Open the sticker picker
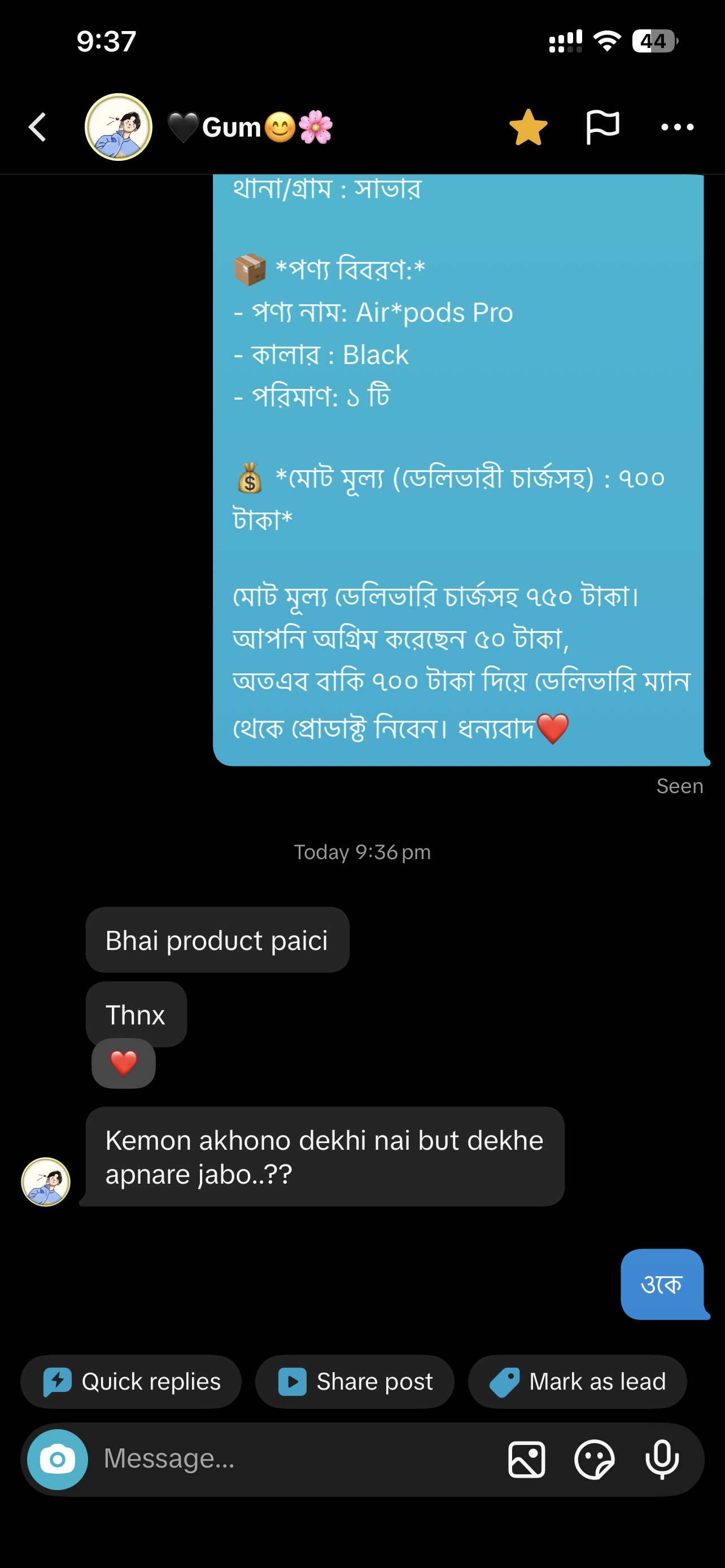 (594, 1460)
